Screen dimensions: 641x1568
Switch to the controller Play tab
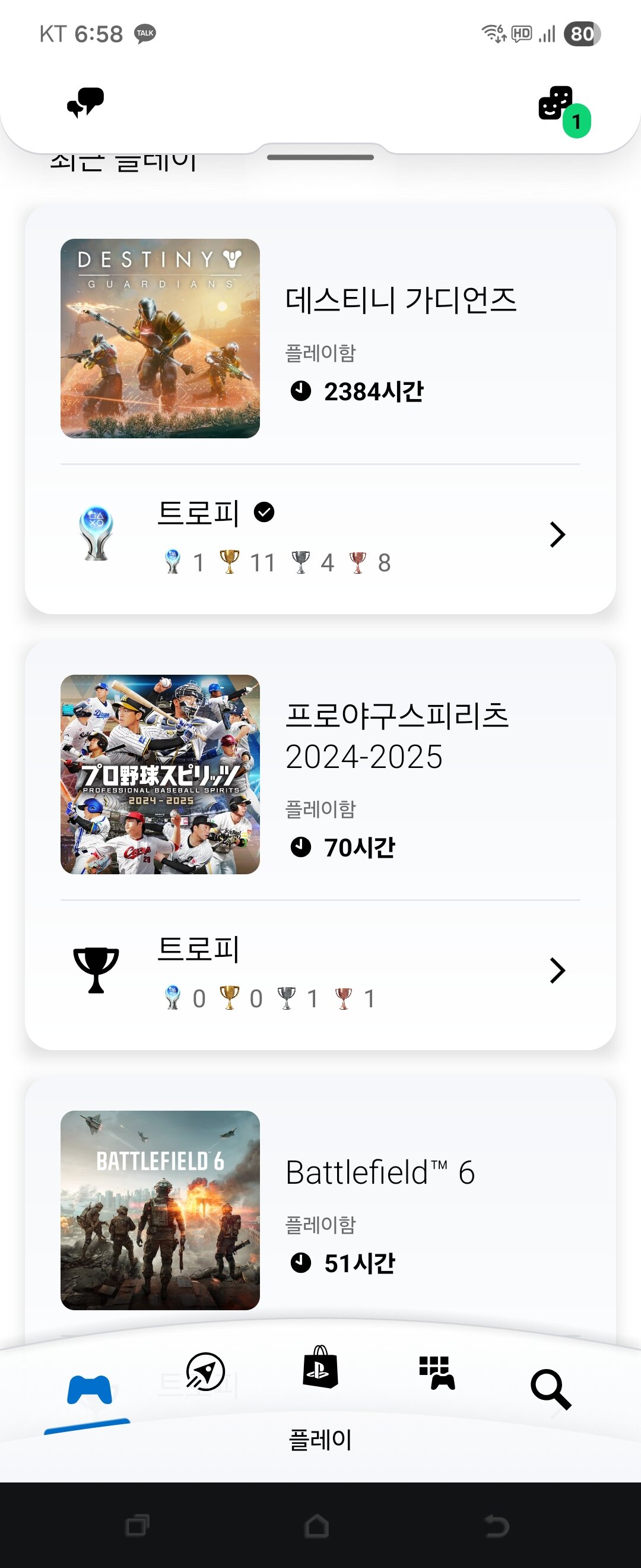tap(89, 1390)
